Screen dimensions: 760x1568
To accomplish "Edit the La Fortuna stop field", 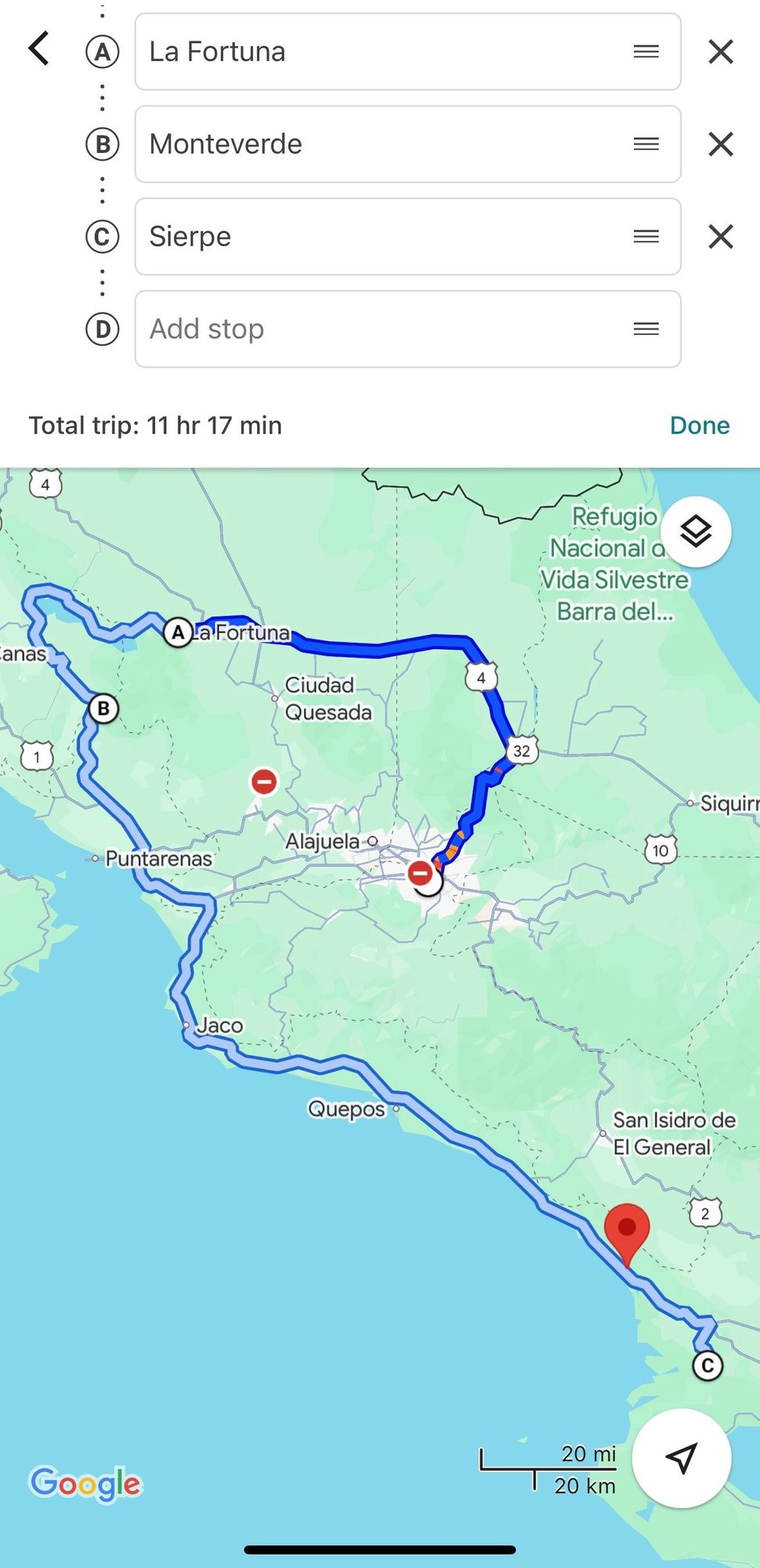I will click(x=376, y=52).
